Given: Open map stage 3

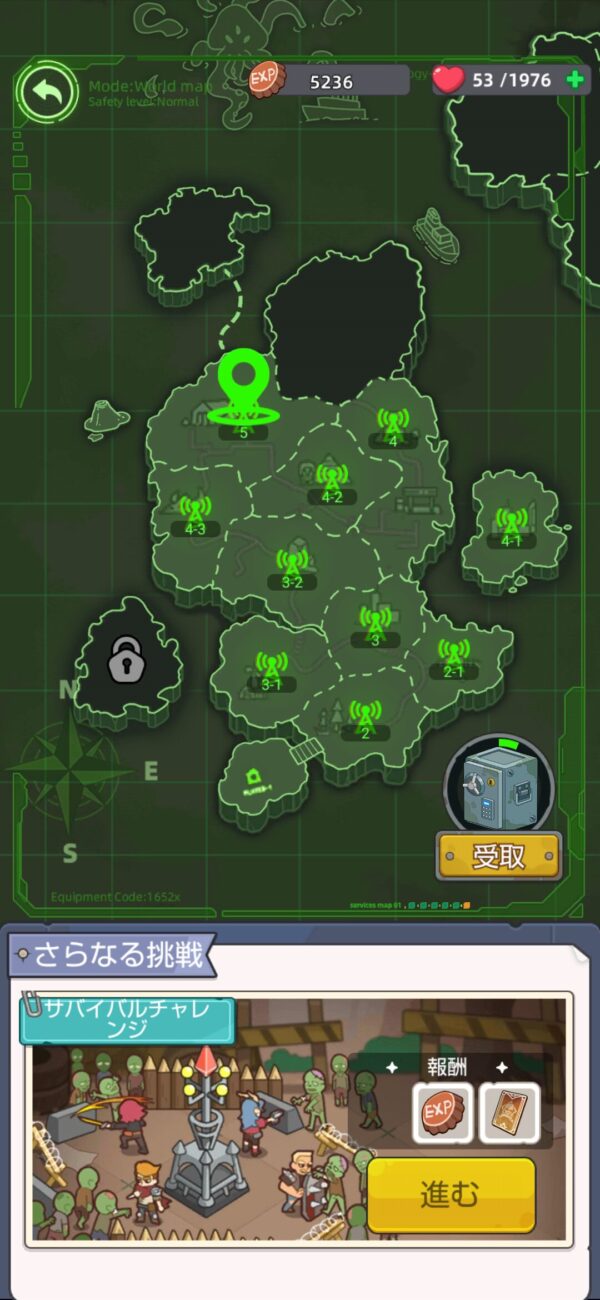Looking at the screenshot, I should (x=375, y=626).
